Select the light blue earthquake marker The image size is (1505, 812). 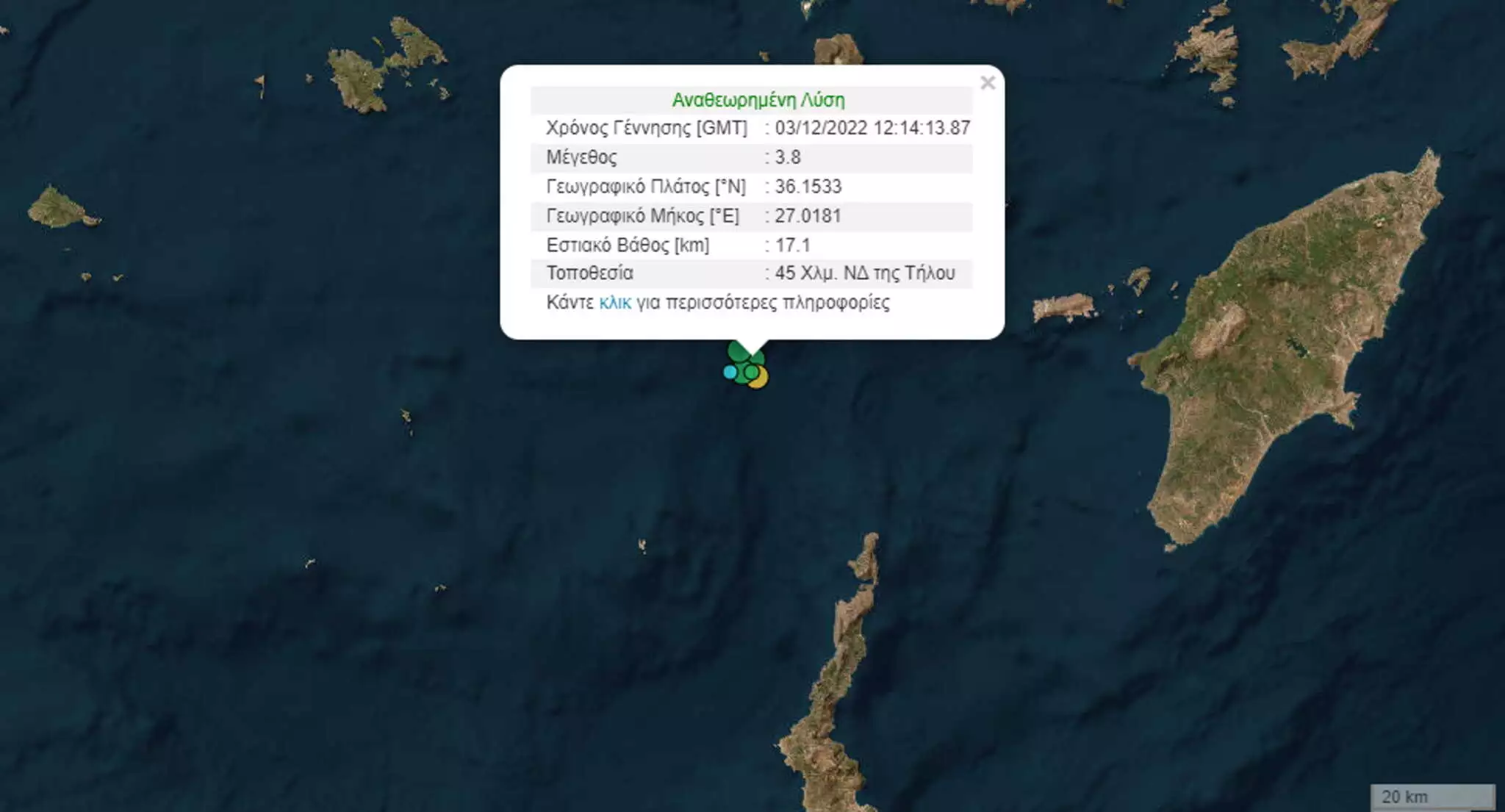(730, 373)
